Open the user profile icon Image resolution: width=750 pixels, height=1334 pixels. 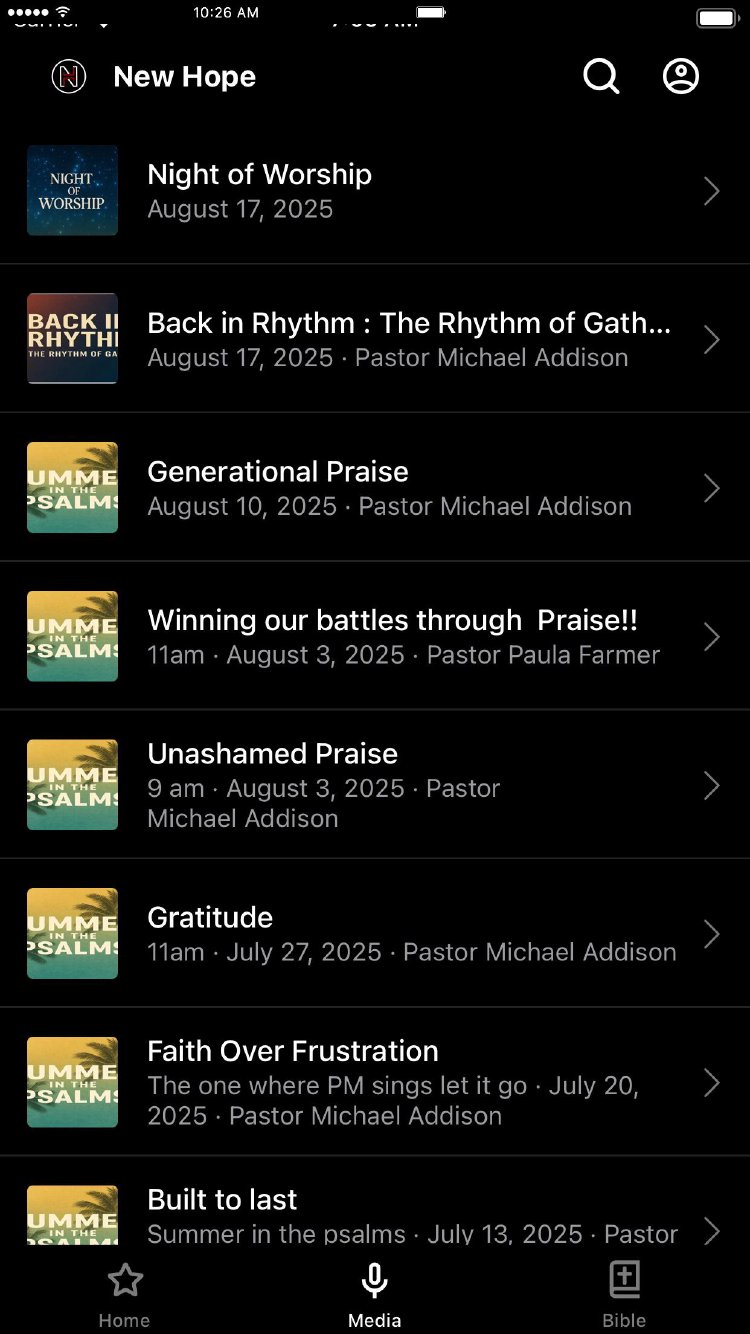(x=681, y=76)
